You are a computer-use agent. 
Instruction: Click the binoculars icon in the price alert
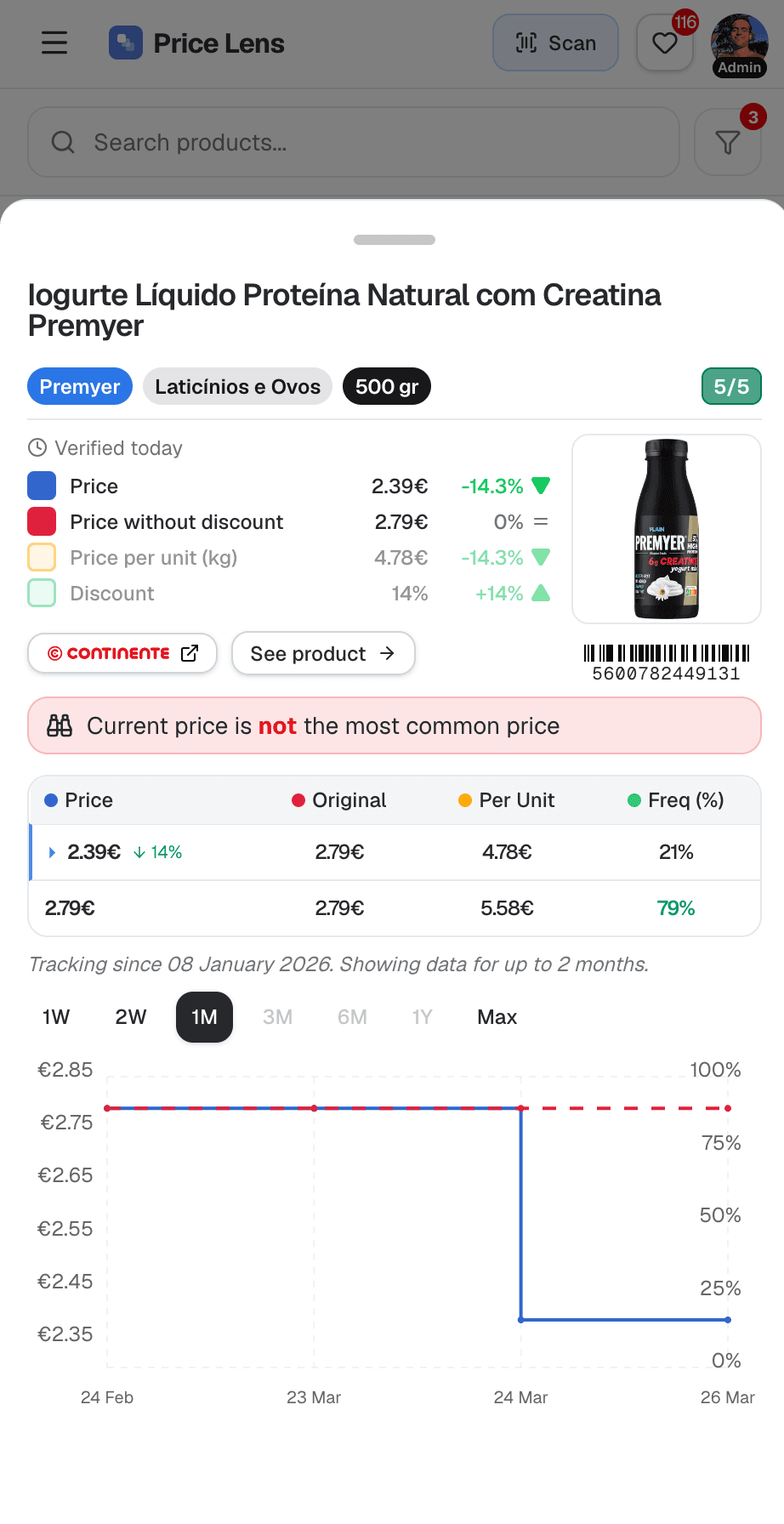click(x=58, y=725)
